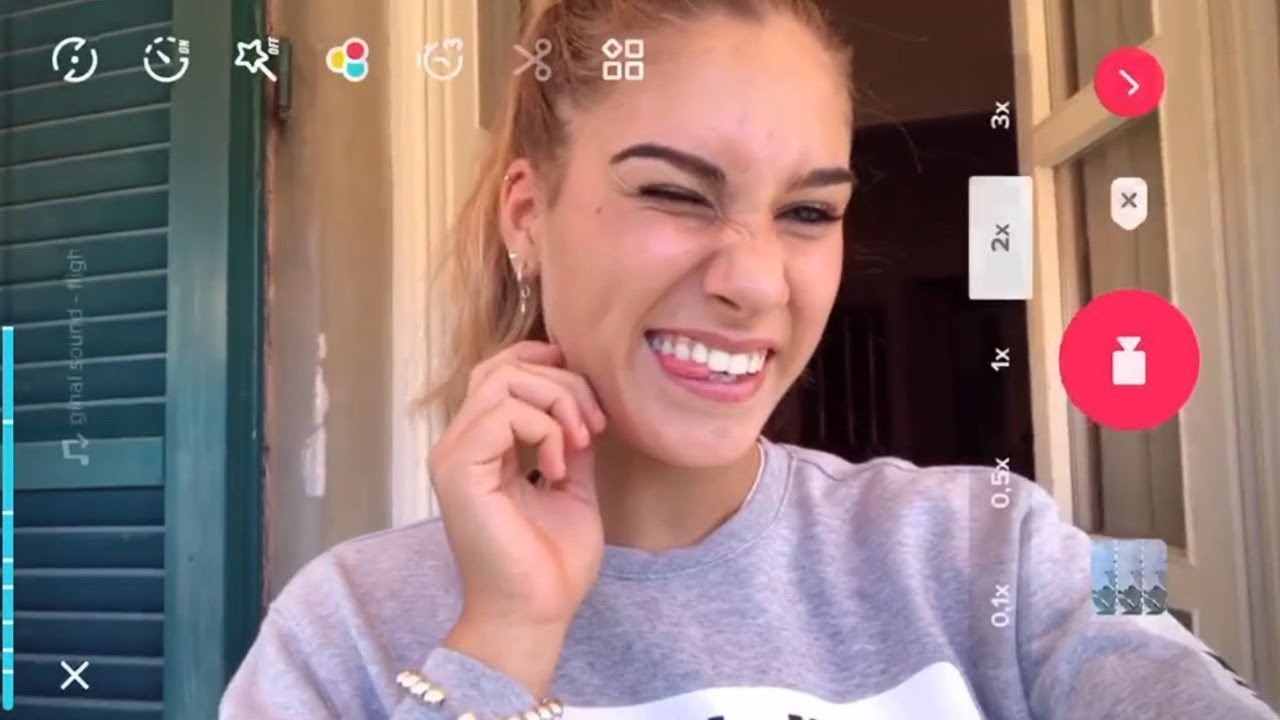The width and height of the screenshot is (1280, 720).
Task: Flip the camera
Action: (x=75, y=60)
